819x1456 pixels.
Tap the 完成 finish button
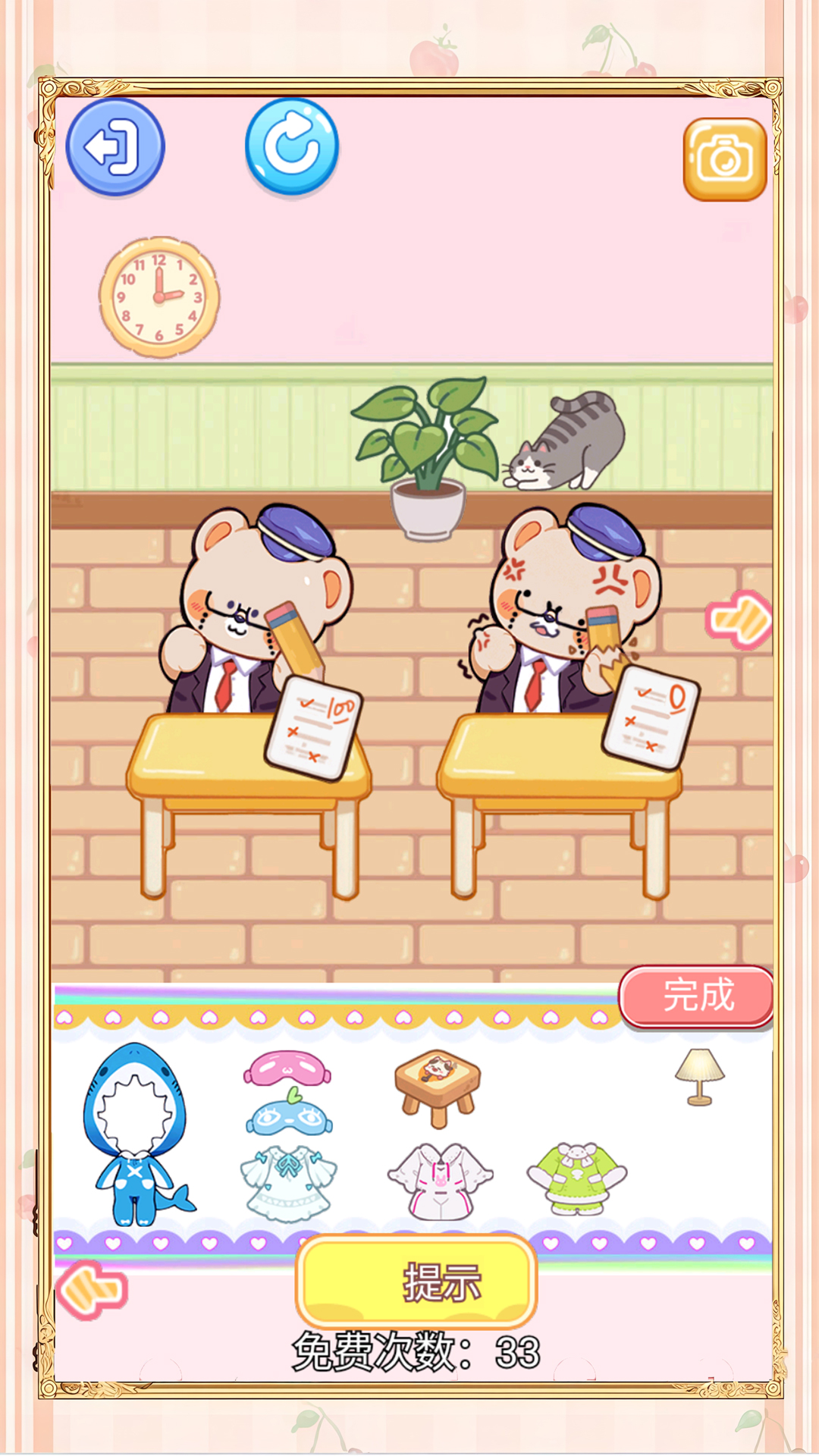click(x=696, y=996)
